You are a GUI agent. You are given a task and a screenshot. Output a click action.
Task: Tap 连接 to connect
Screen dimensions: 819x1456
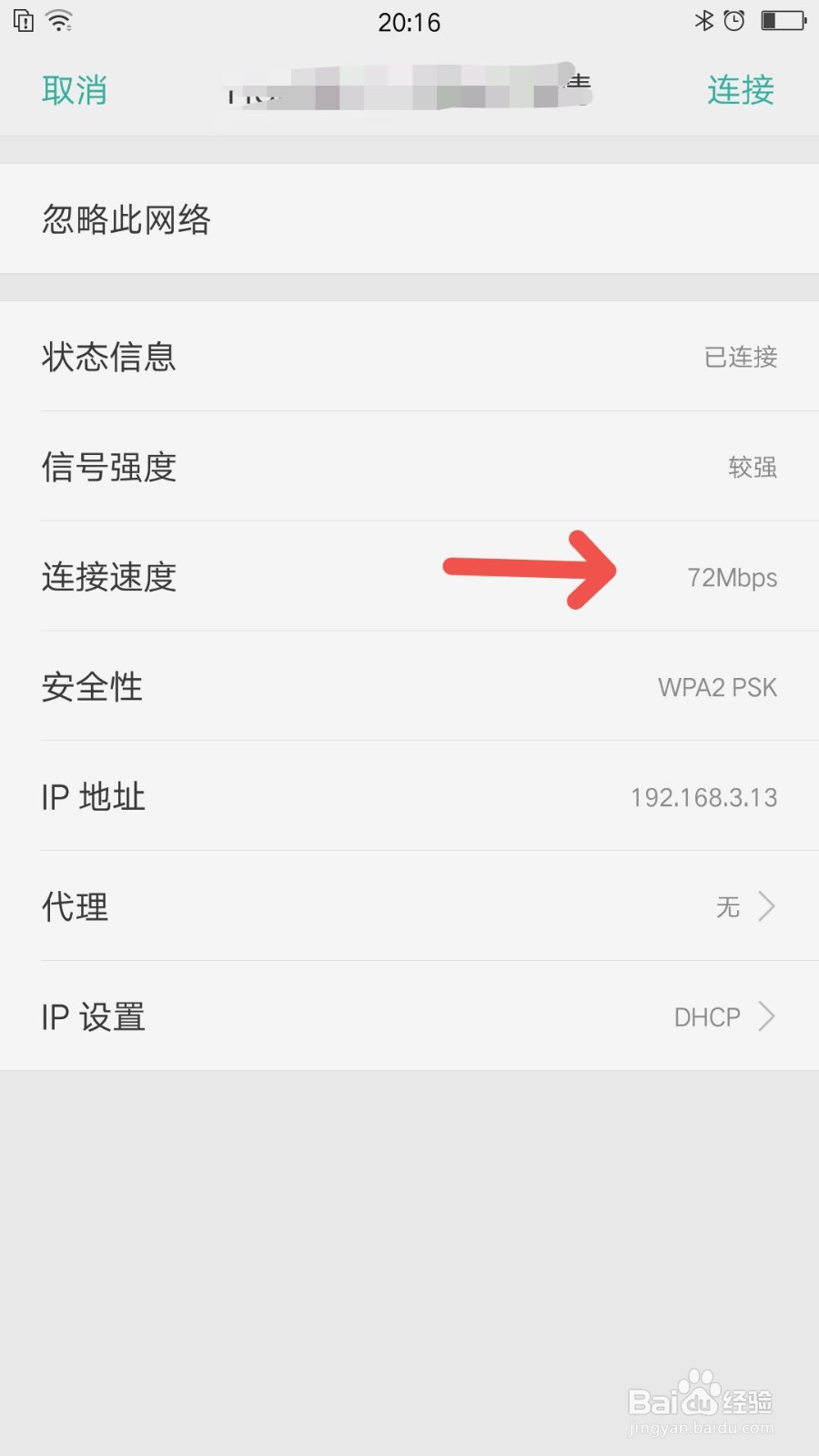coord(740,90)
